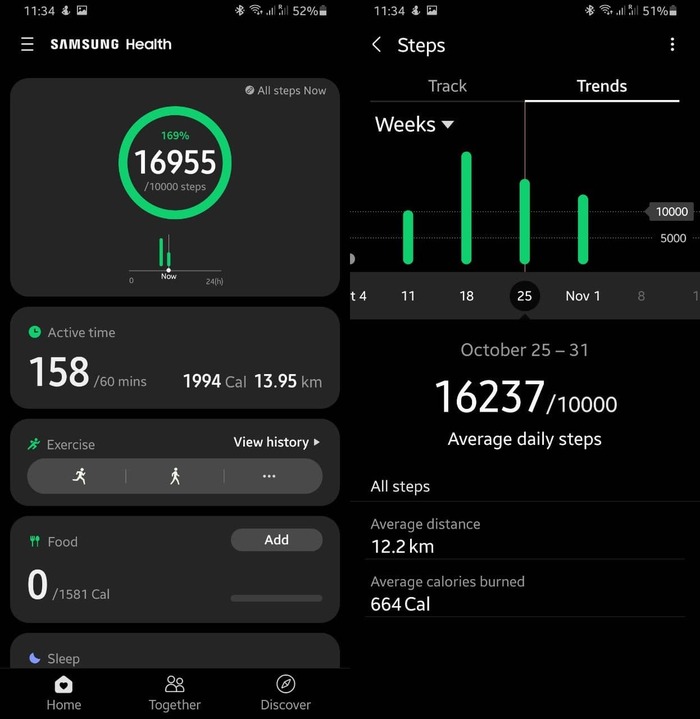Switch to the Track tab
This screenshot has width=700, height=719.
point(447,86)
